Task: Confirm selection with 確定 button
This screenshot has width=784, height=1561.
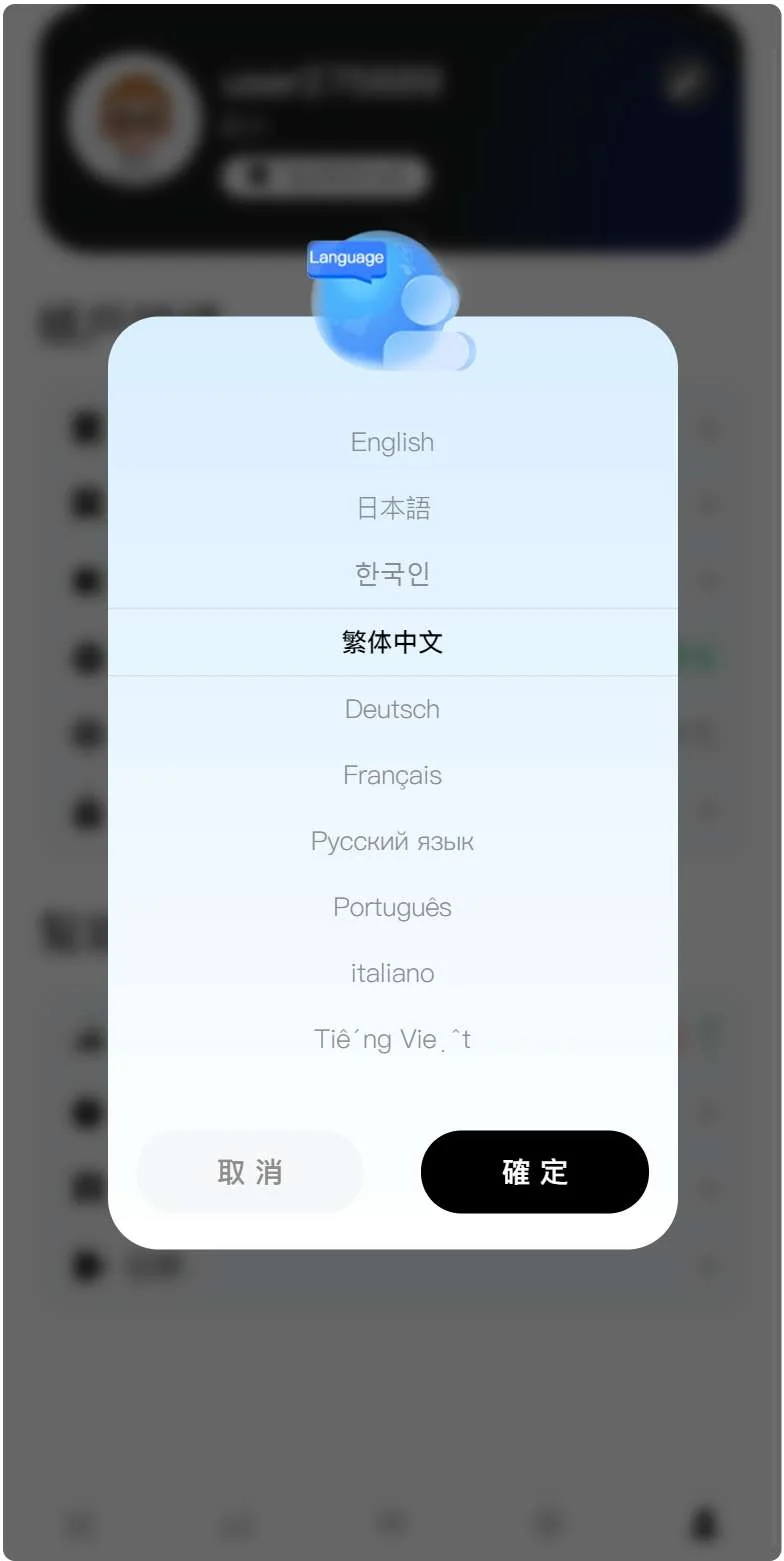Action: pyautogui.click(x=535, y=1172)
